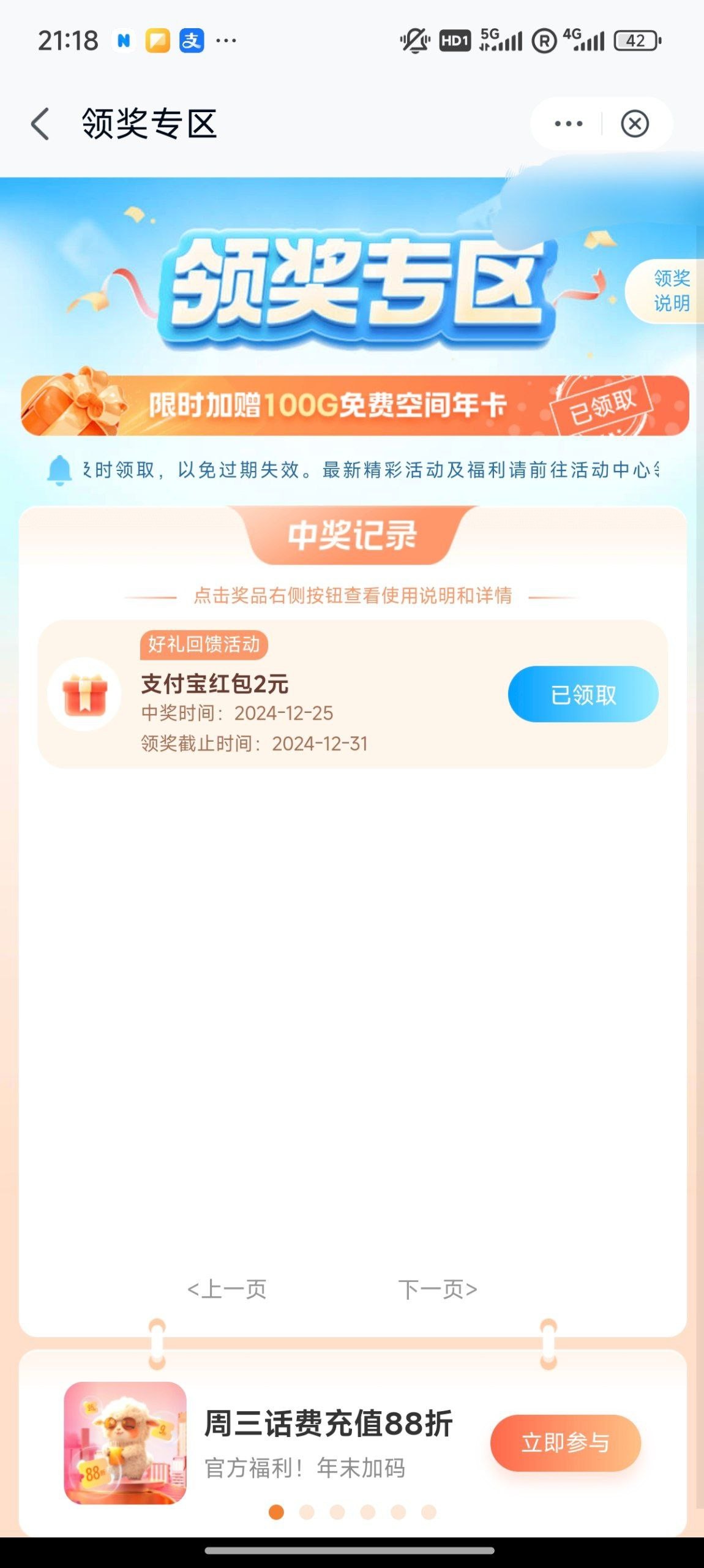
Task: Tap 立即参与 for 周三话费充值88折
Action: point(565,1442)
